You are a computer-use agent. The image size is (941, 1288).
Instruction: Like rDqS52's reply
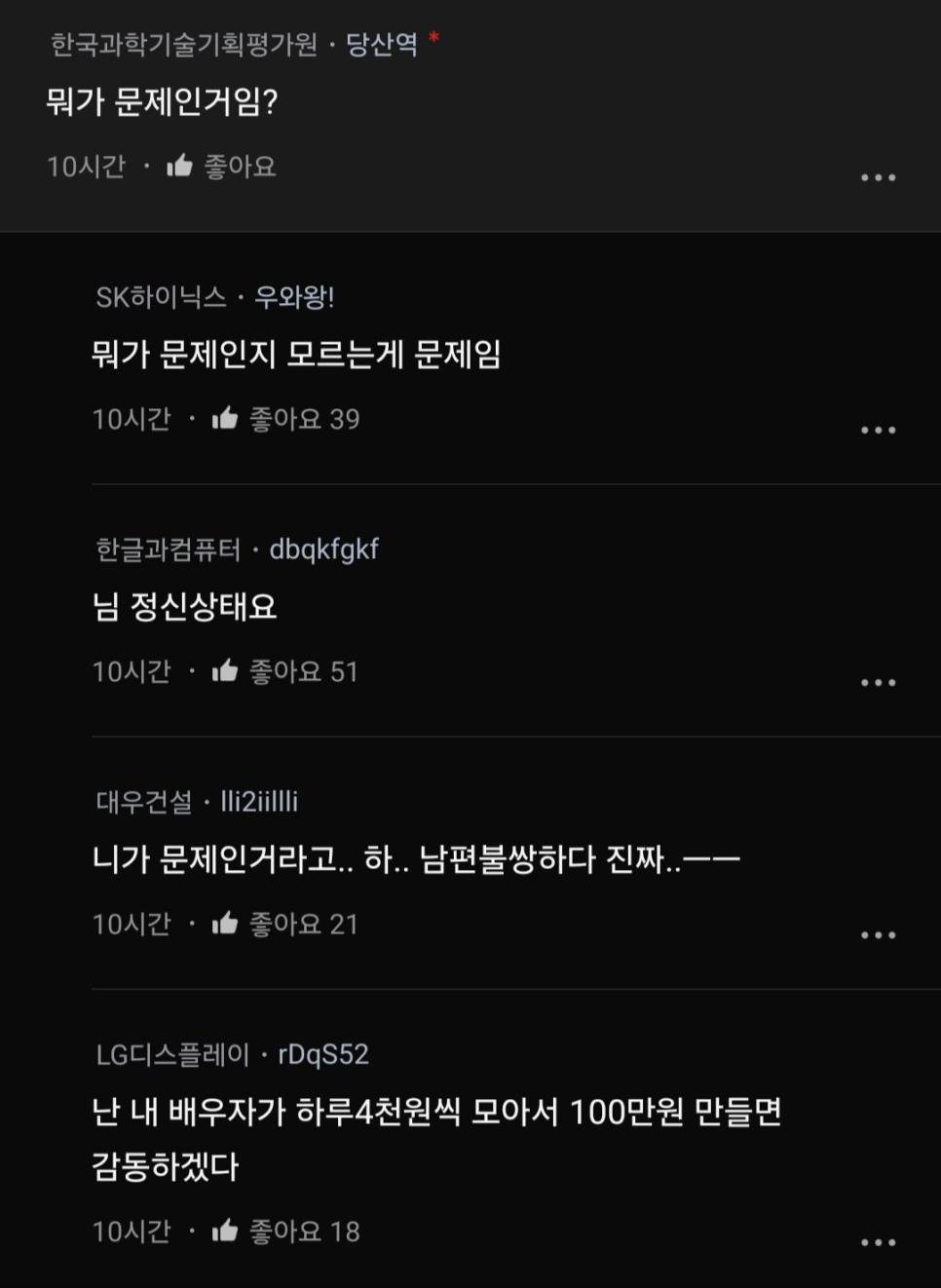[x=226, y=1231]
